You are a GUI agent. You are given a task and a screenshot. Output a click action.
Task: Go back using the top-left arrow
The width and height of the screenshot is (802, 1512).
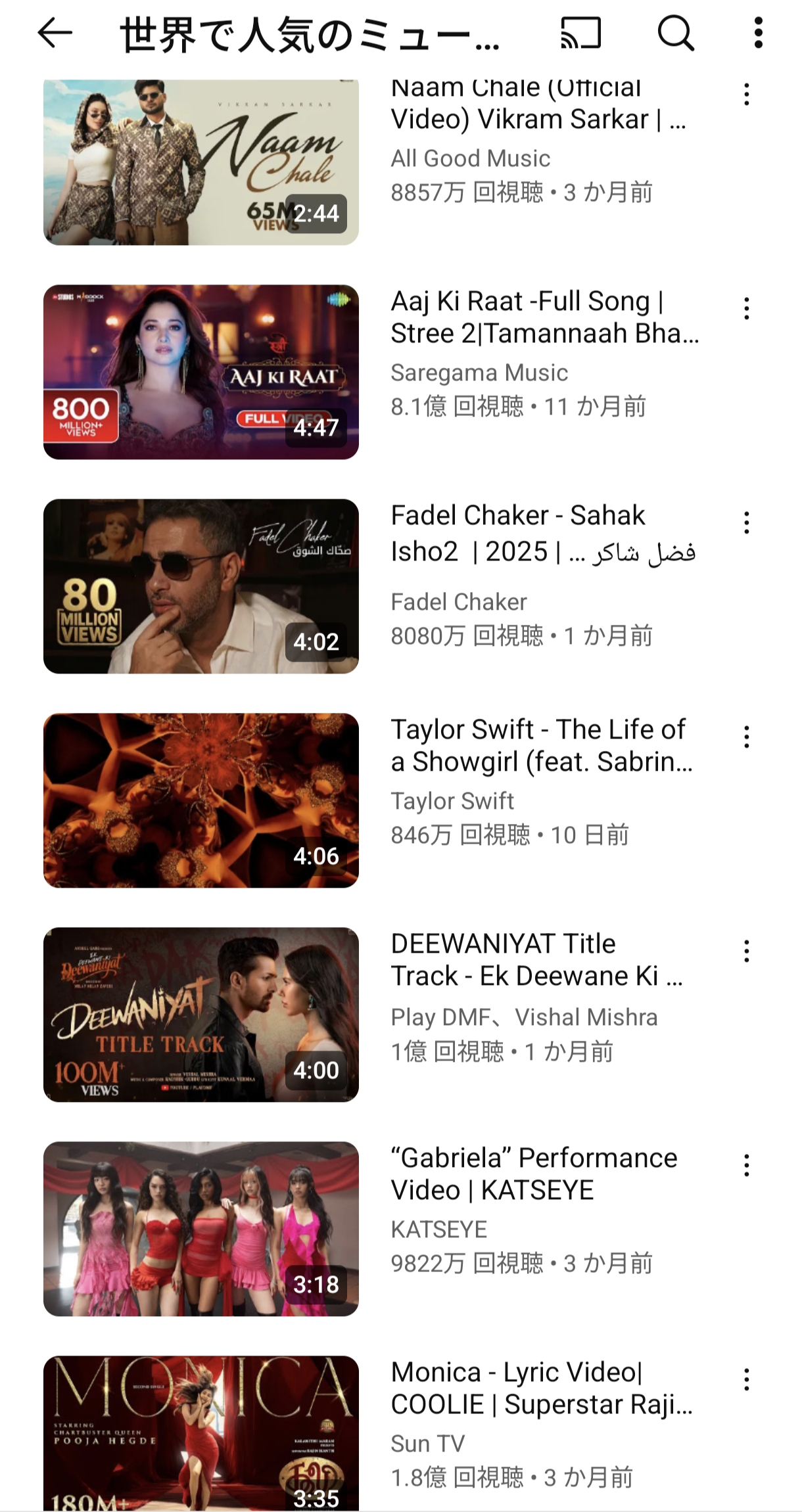(x=55, y=33)
